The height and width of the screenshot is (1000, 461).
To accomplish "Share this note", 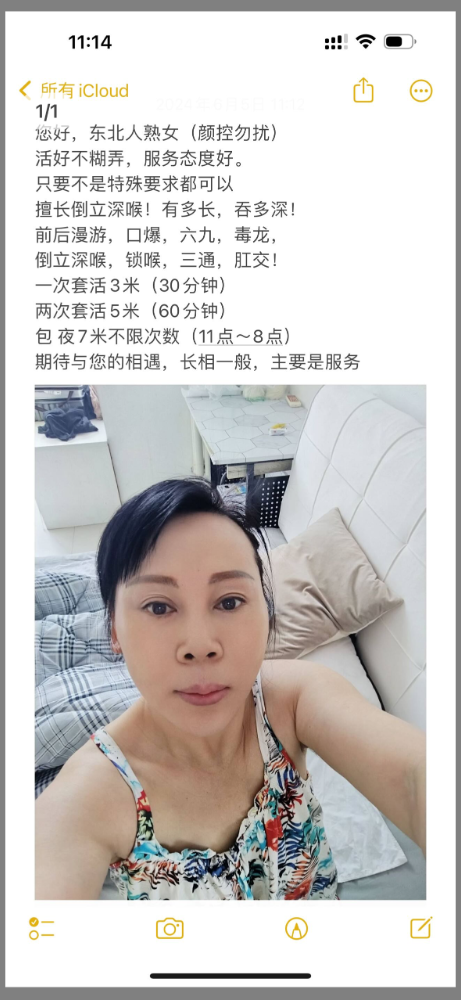I will pos(363,90).
